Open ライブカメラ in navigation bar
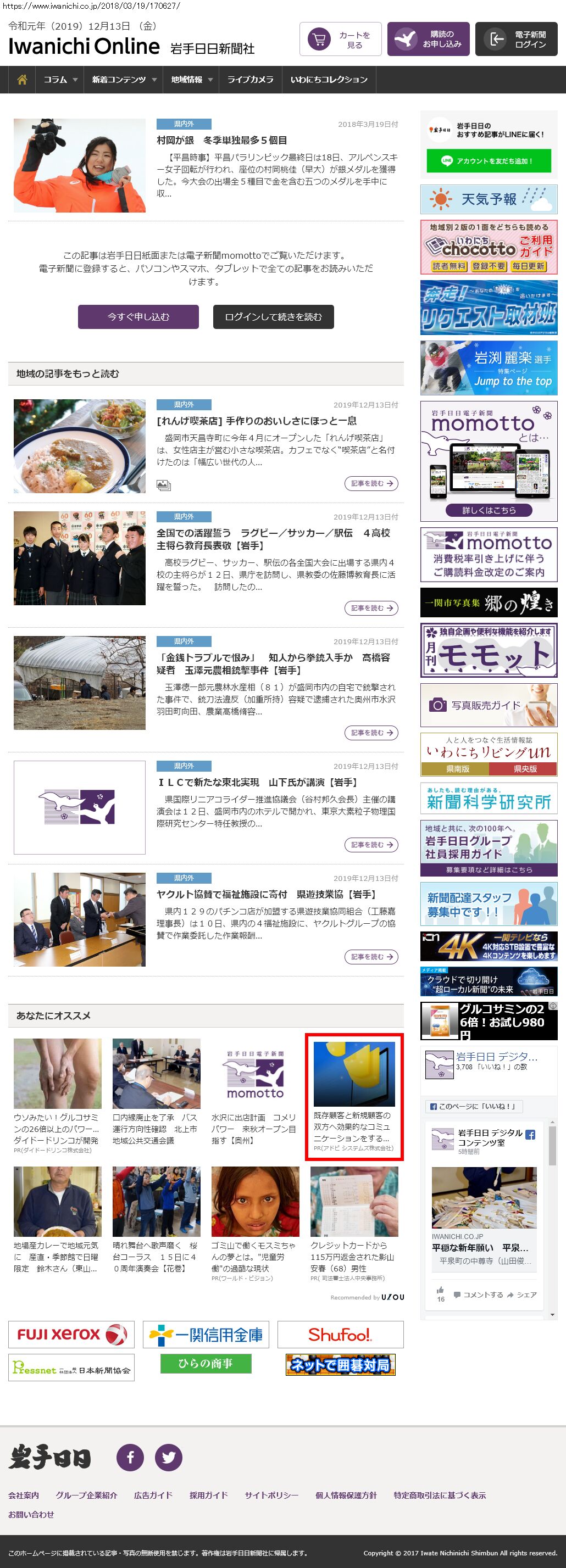Viewport: 566px width, 1568px height. coord(250,80)
